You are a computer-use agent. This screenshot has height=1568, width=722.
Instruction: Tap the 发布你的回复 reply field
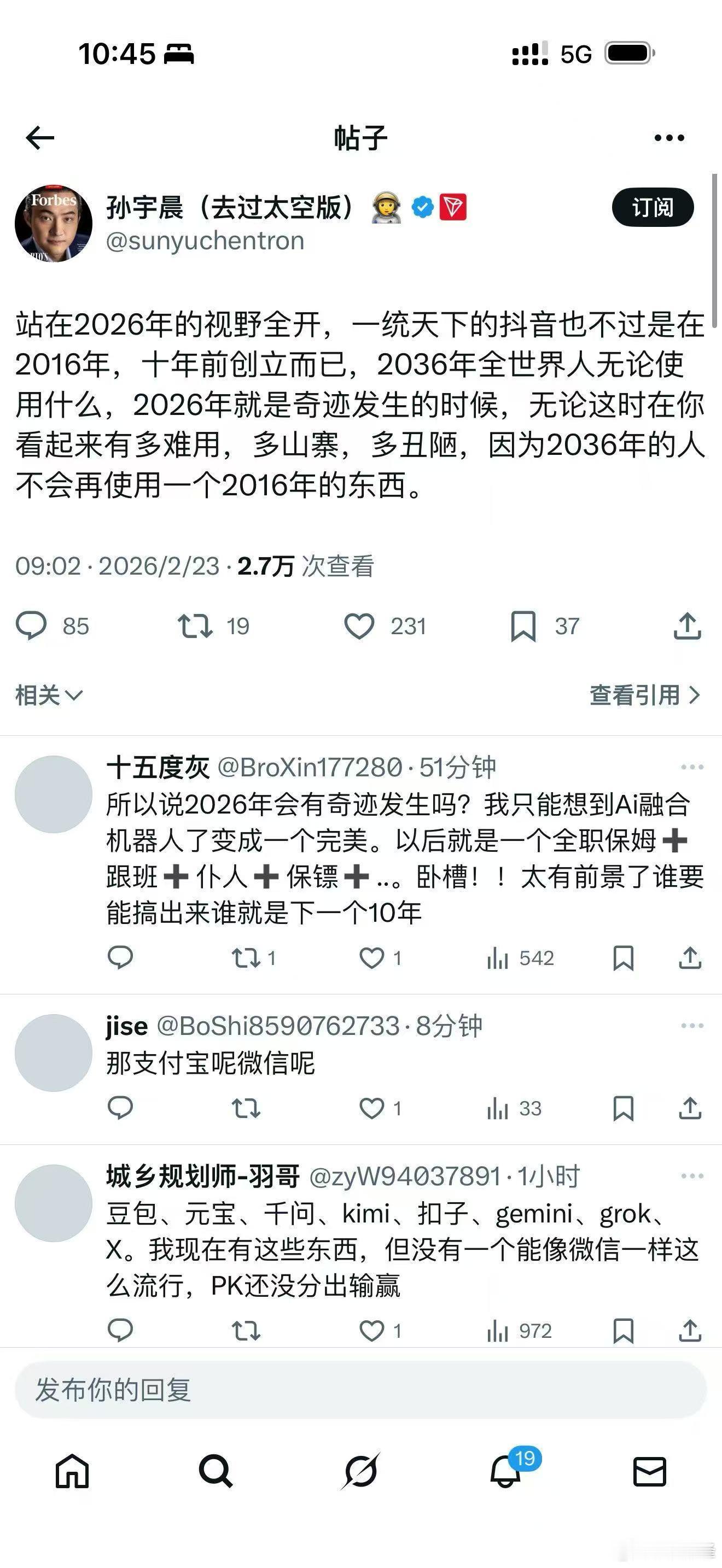[359, 1390]
